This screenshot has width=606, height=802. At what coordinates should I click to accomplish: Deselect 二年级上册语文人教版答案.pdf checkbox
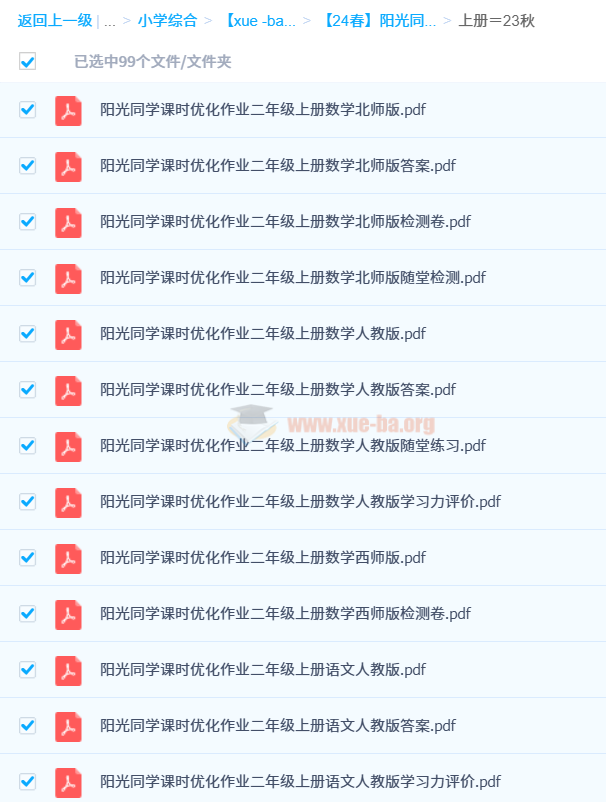pyautogui.click(x=27, y=726)
